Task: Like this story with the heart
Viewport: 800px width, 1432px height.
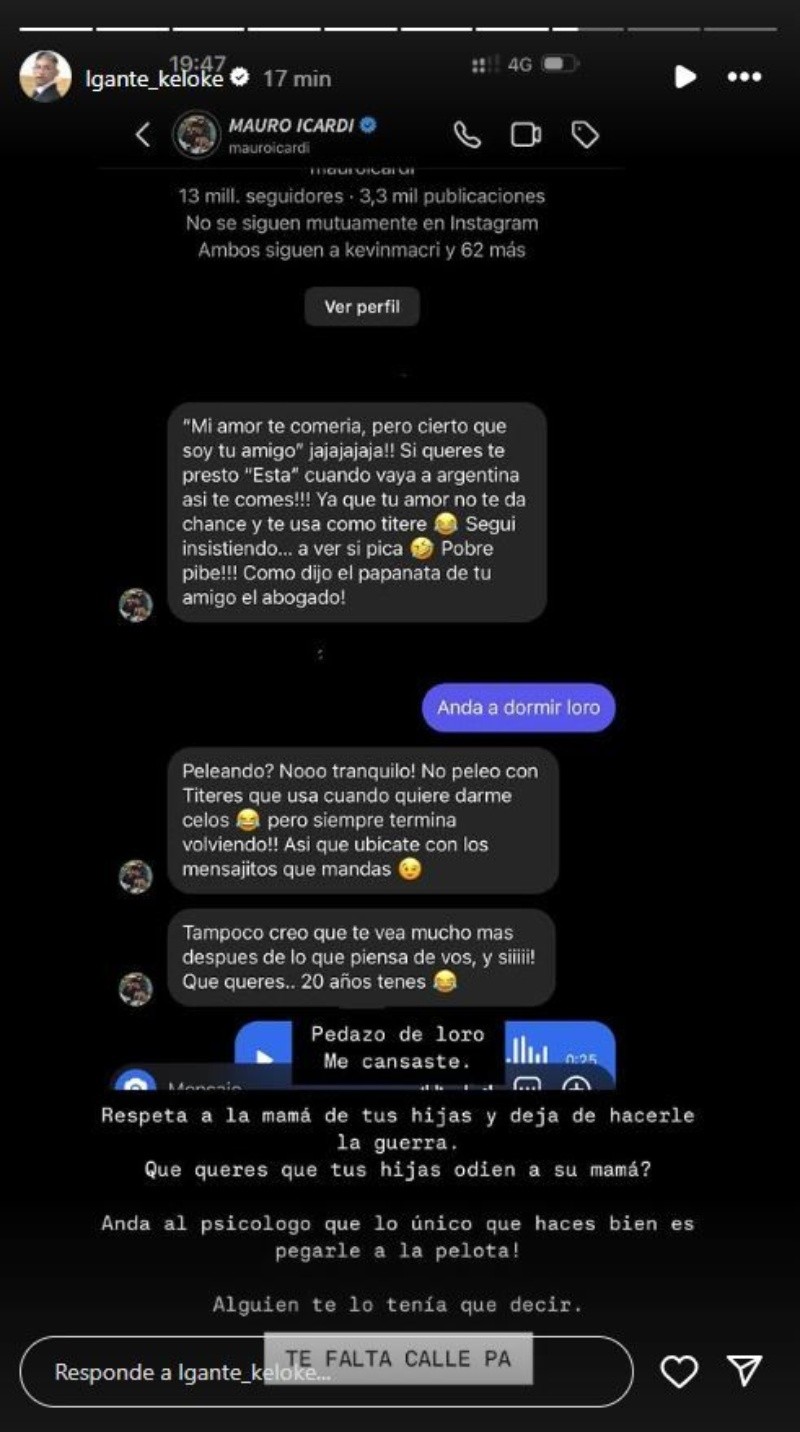Action: click(679, 1371)
